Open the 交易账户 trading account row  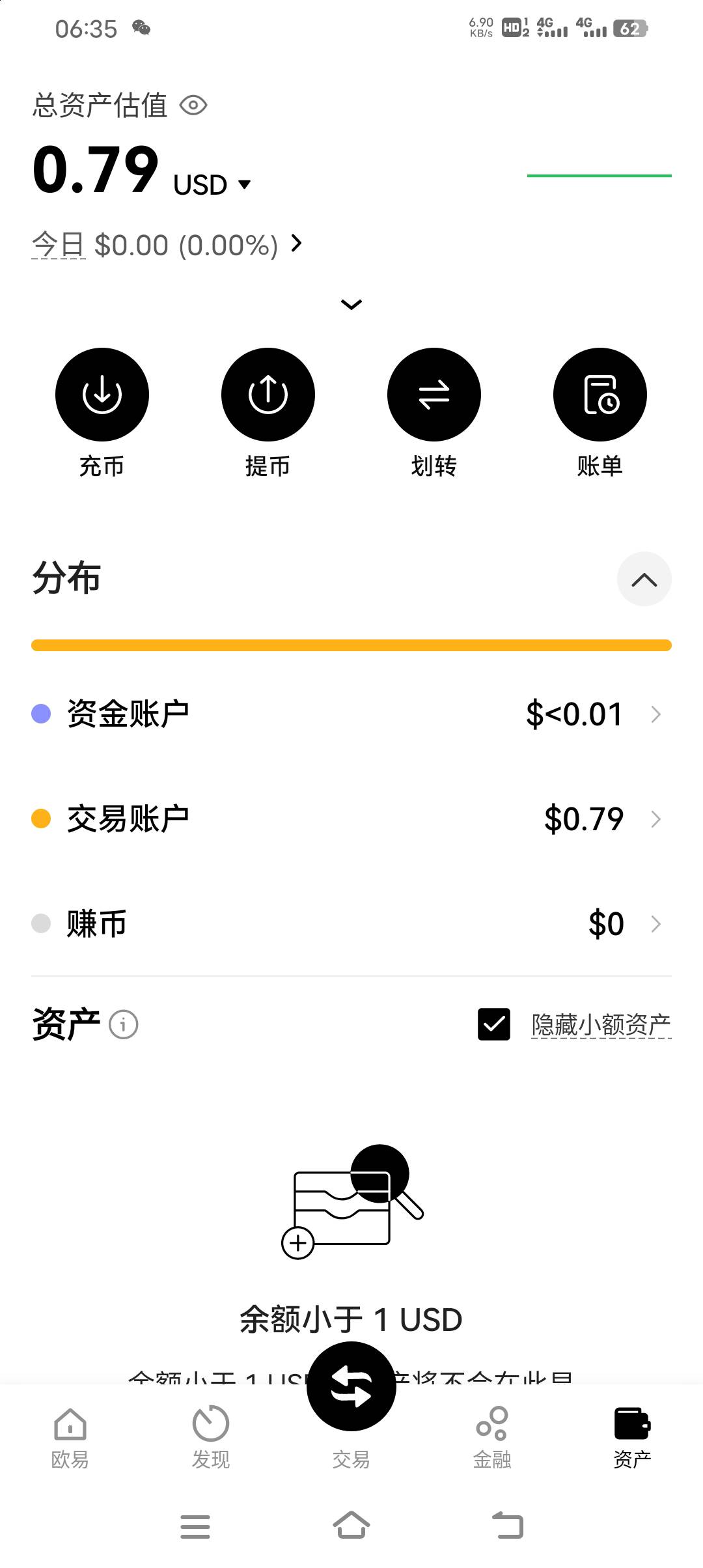point(351,819)
